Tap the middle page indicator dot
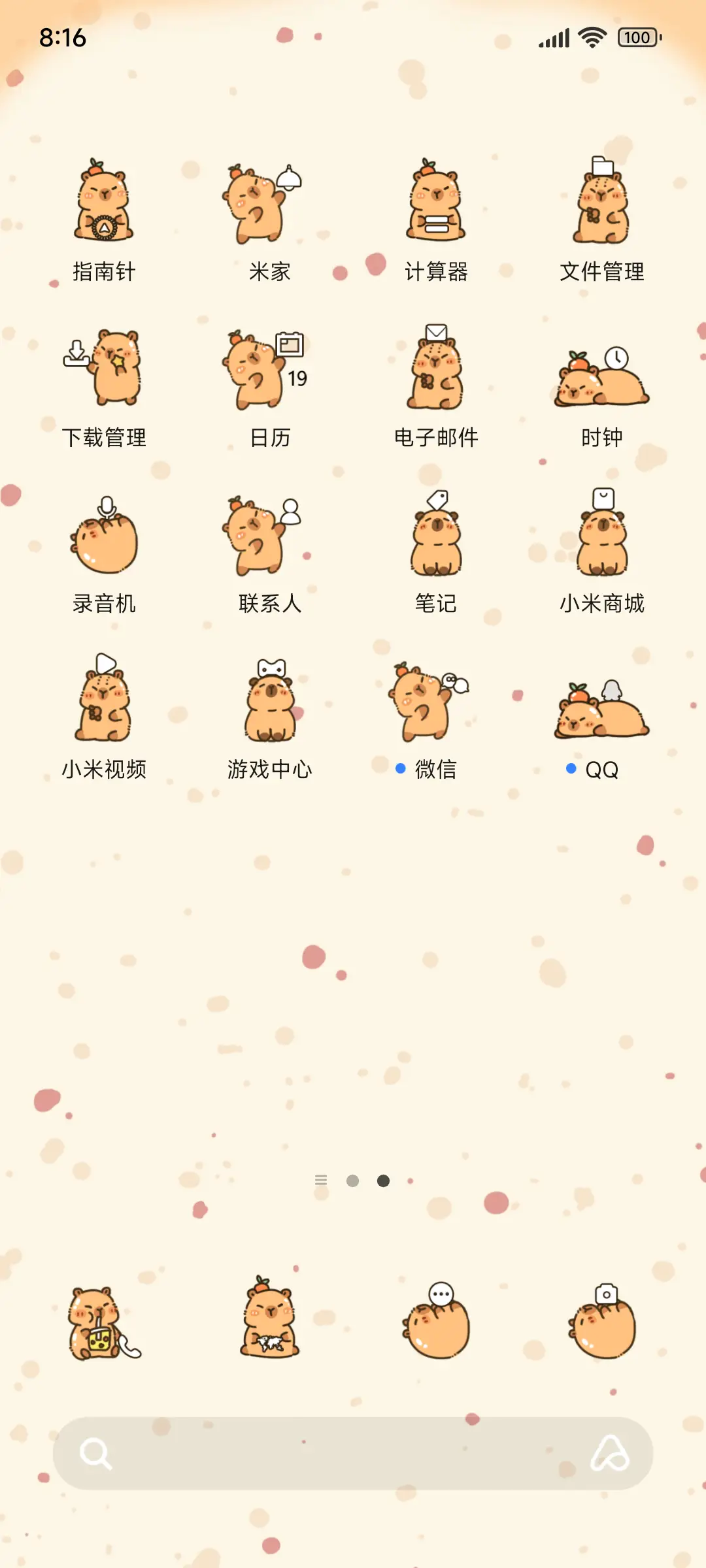 click(x=352, y=1180)
